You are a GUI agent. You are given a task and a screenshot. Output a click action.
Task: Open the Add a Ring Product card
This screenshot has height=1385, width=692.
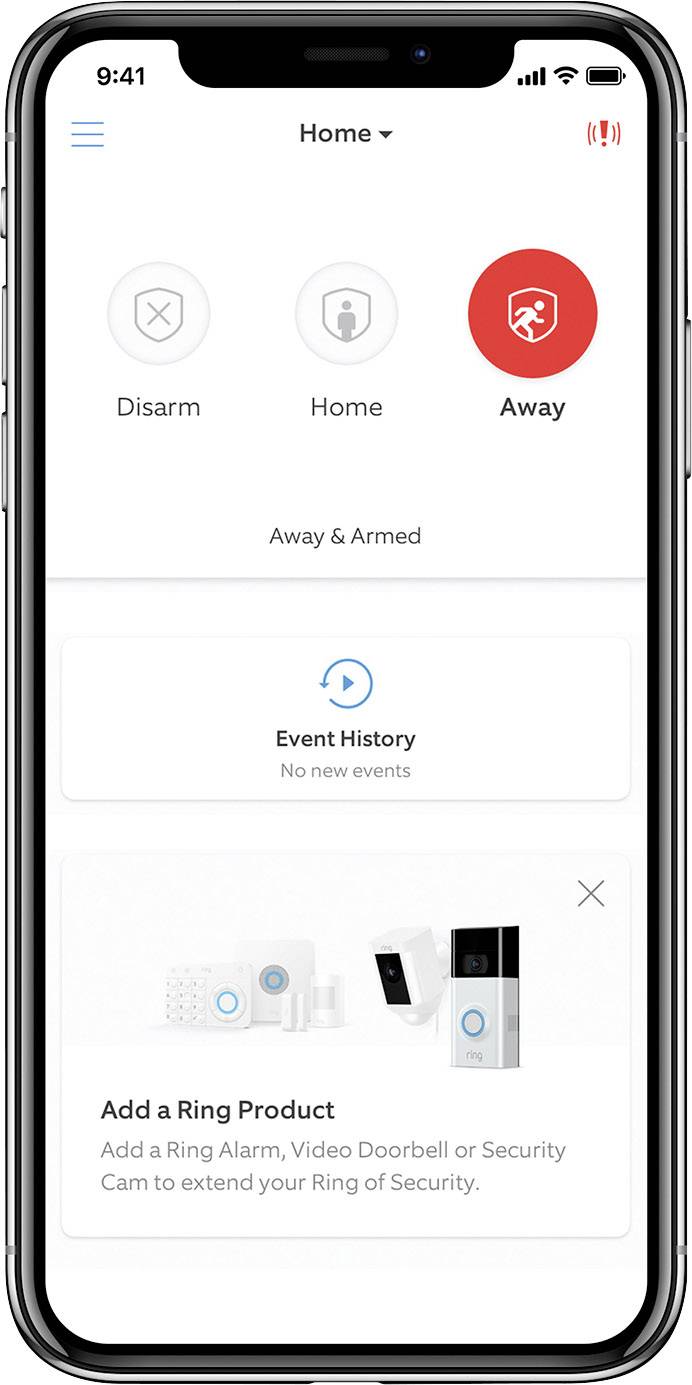tap(346, 1110)
